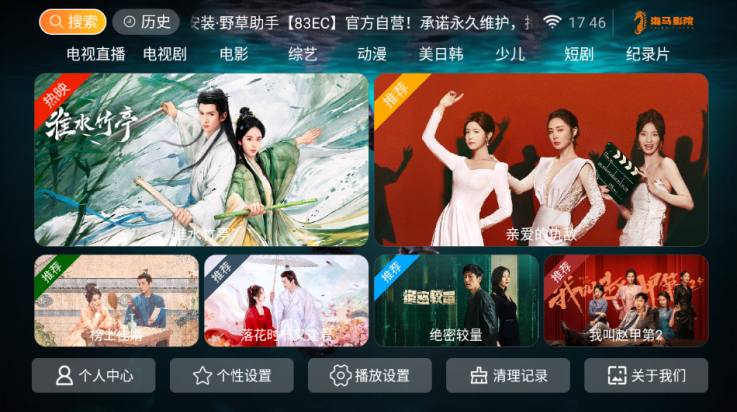Open the 少儿 tab
Screen dimensions: 737x412
pyautogui.click(x=510, y=54)
